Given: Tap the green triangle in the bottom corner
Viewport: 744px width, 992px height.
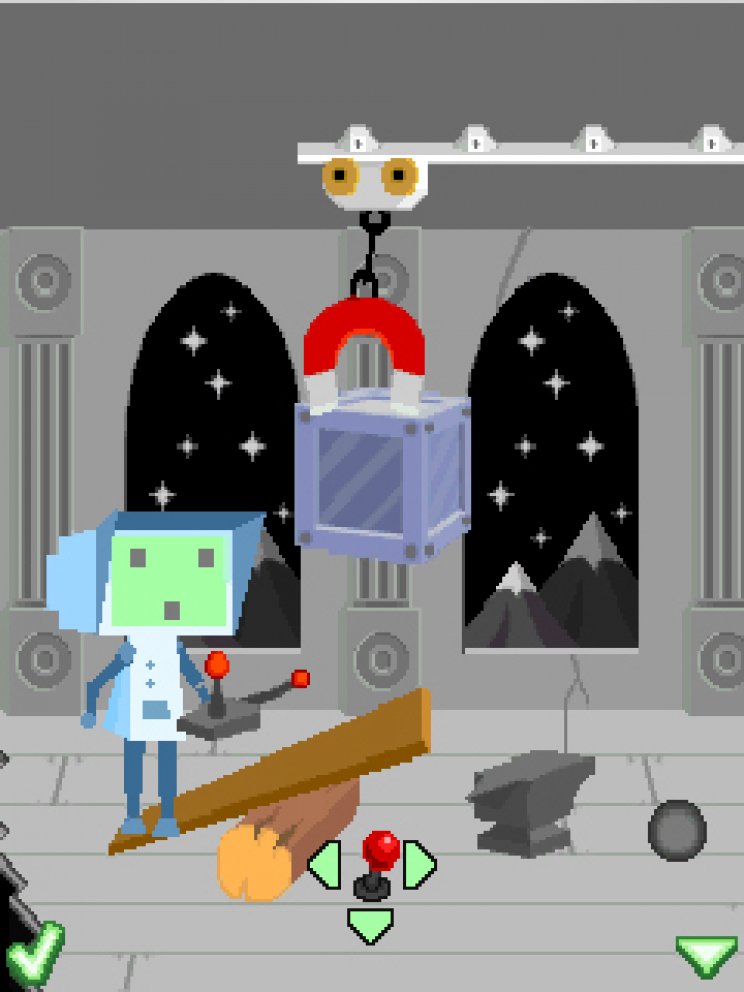Looking at the screenshot, I should pos(707,956).
